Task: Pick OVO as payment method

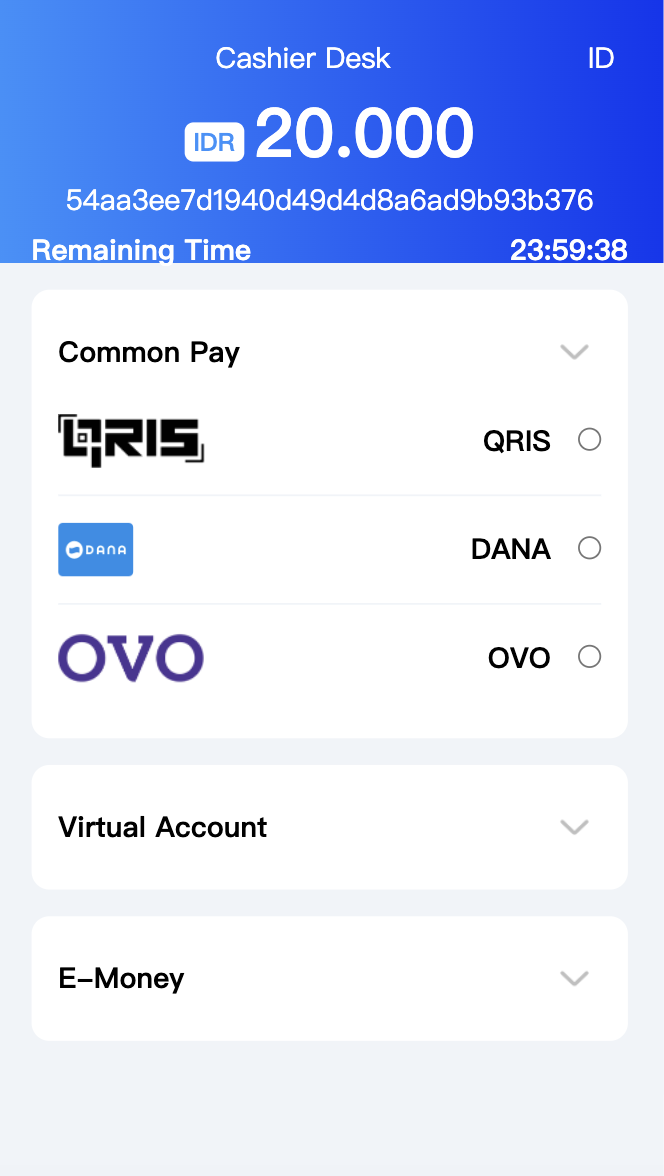Action: pos(589,657)
